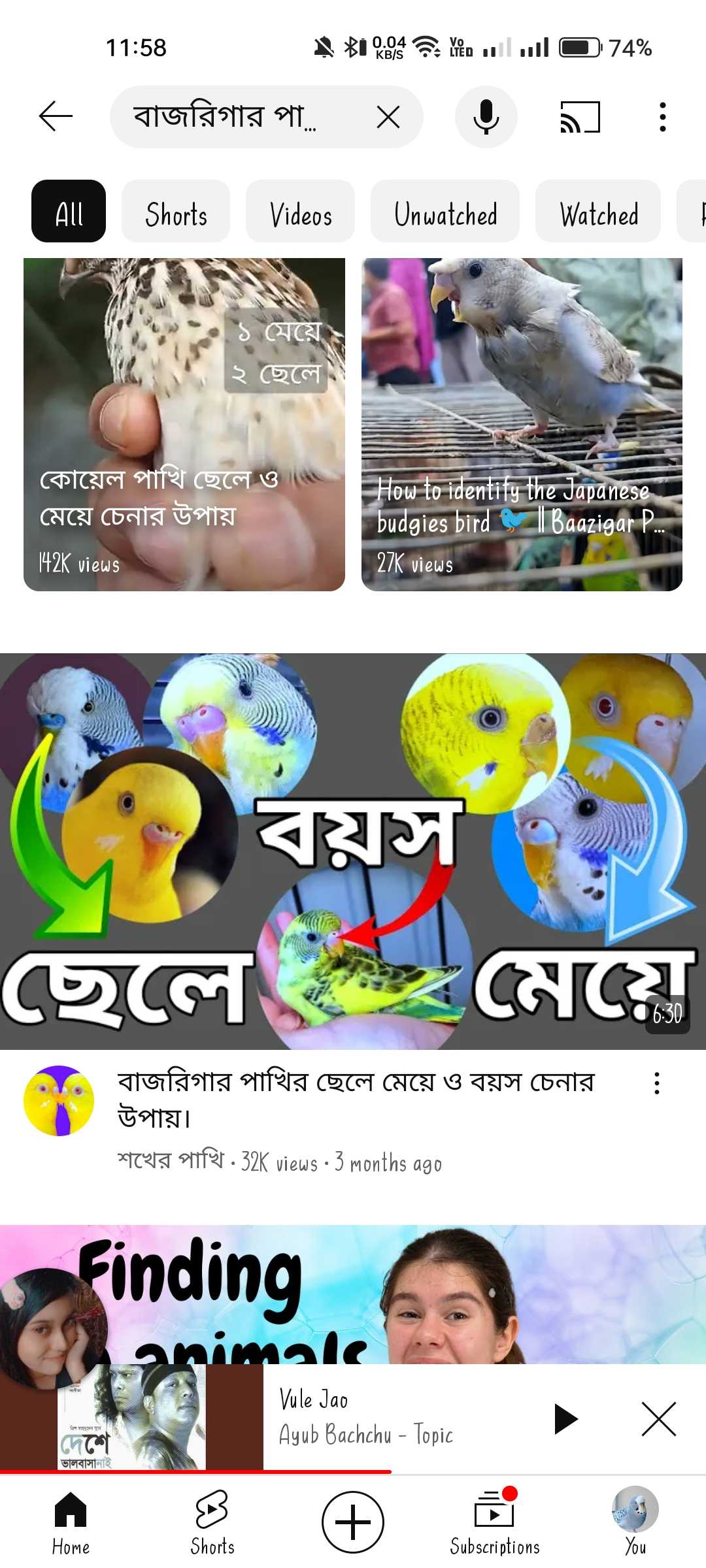This screenshot has height=1568, width=706.
Task: Close the Vule Jao miniplayer
Action: coord(658,1419)
